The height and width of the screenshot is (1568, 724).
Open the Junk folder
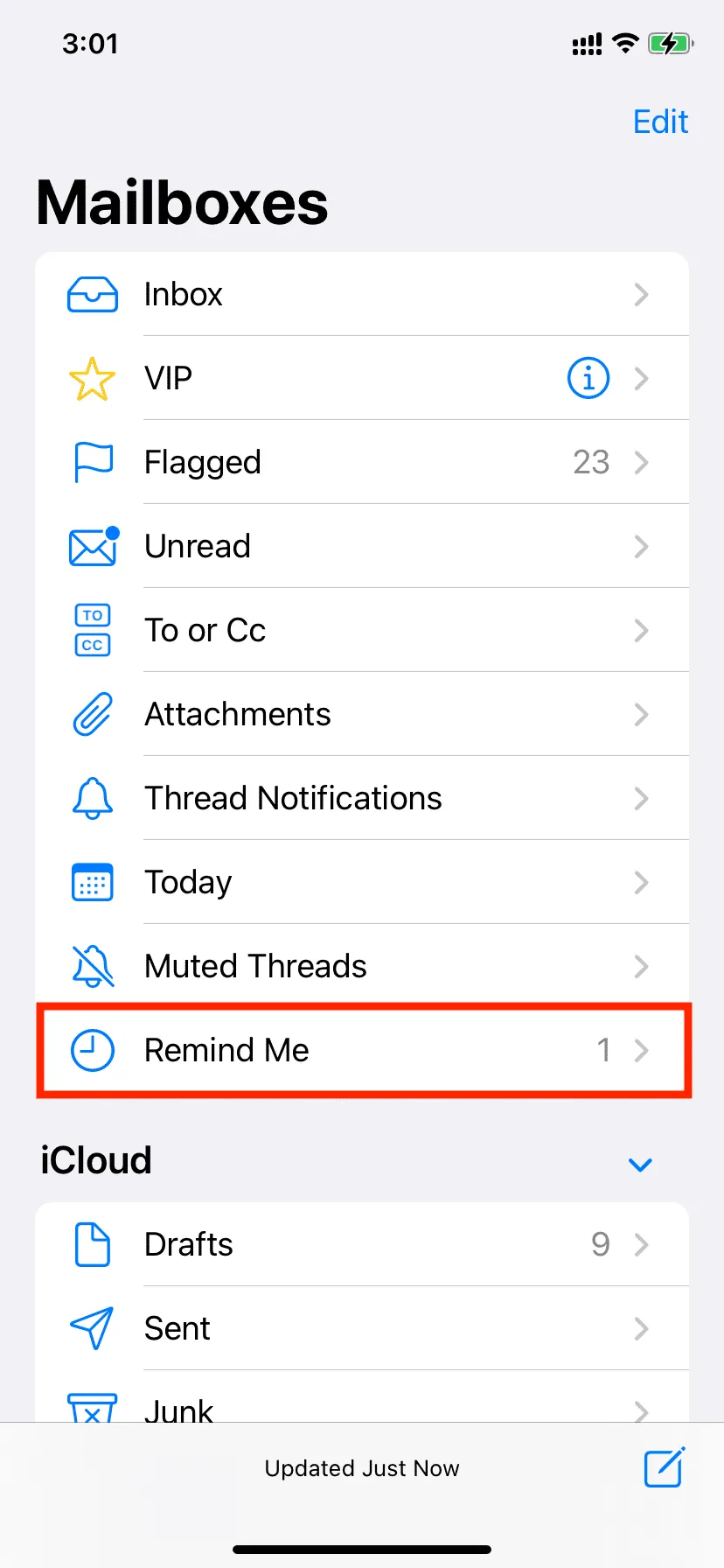pyautogui.click(x=362, y=1396)
